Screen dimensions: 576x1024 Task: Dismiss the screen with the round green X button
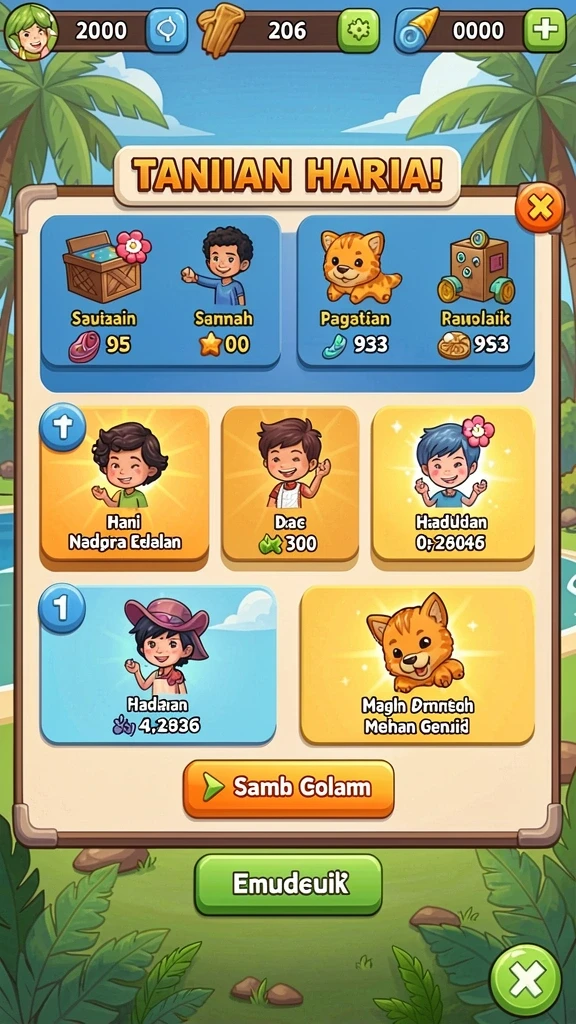coord(526,980)
